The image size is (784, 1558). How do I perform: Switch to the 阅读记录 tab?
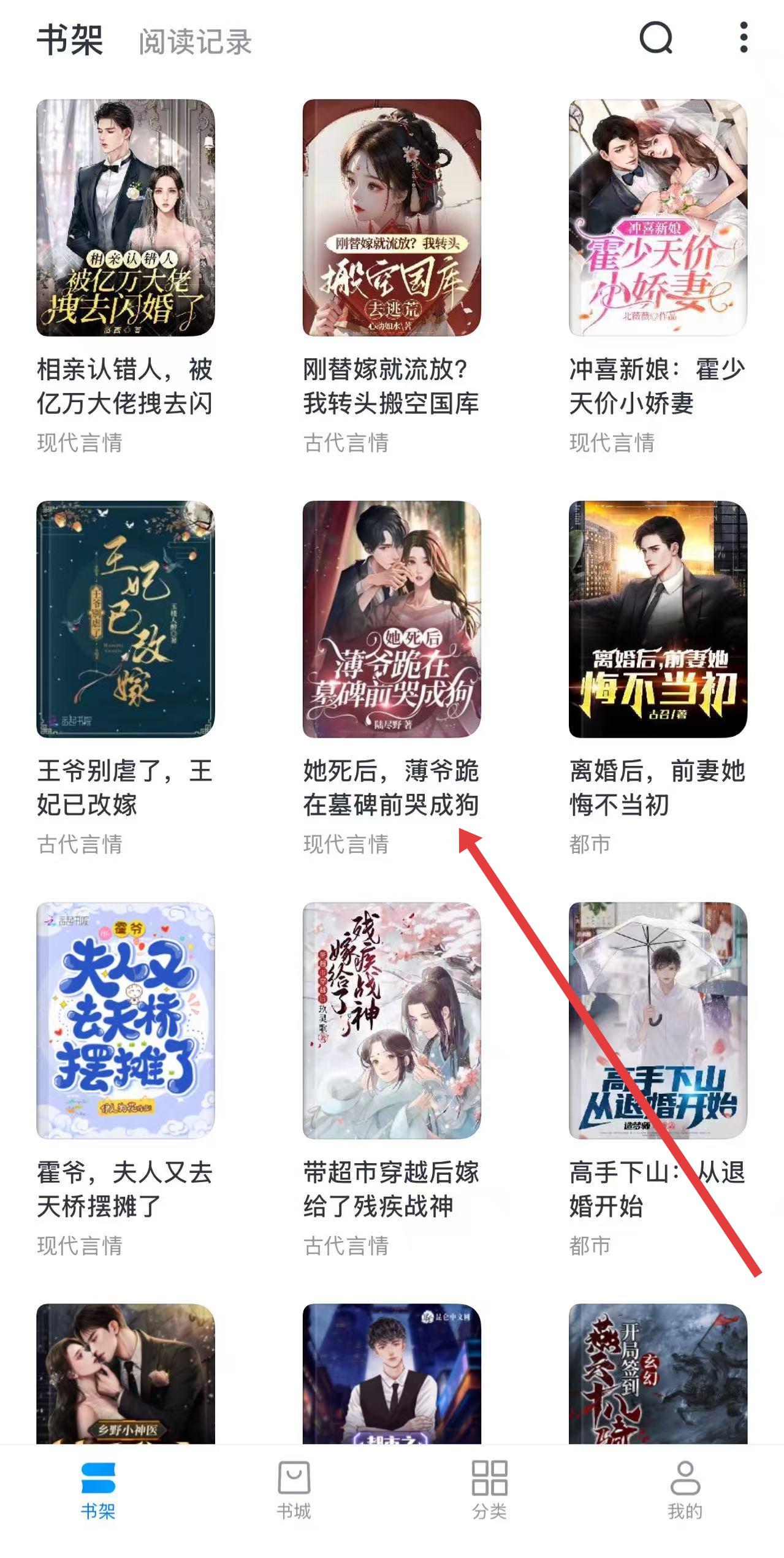pos(195,42)
